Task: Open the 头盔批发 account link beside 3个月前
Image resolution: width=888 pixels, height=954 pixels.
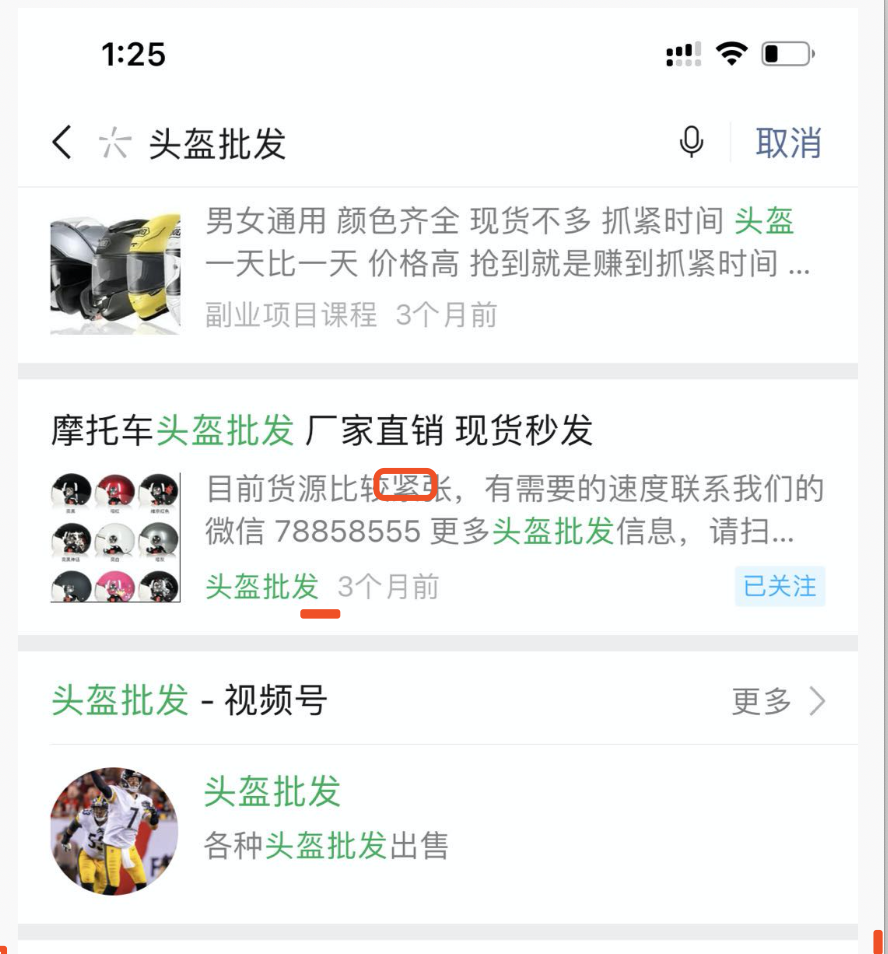Action: click(x=261, y=586)
